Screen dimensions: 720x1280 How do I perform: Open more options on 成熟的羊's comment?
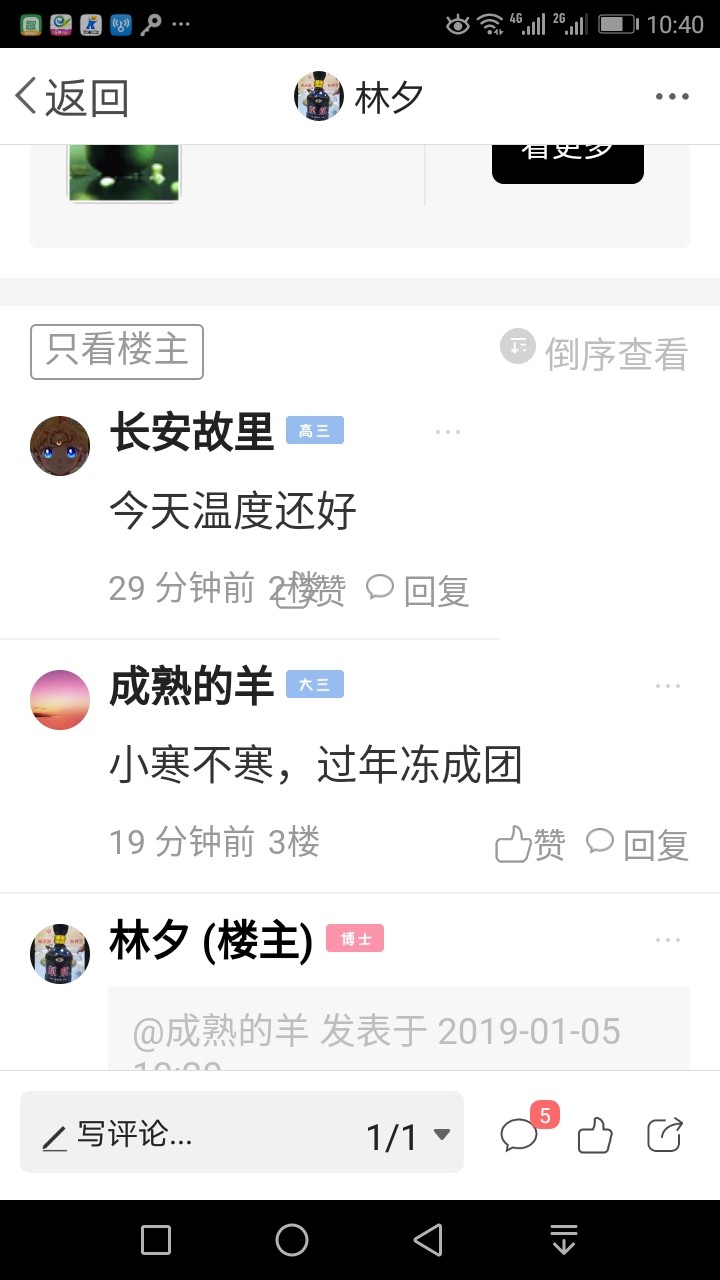668,686
